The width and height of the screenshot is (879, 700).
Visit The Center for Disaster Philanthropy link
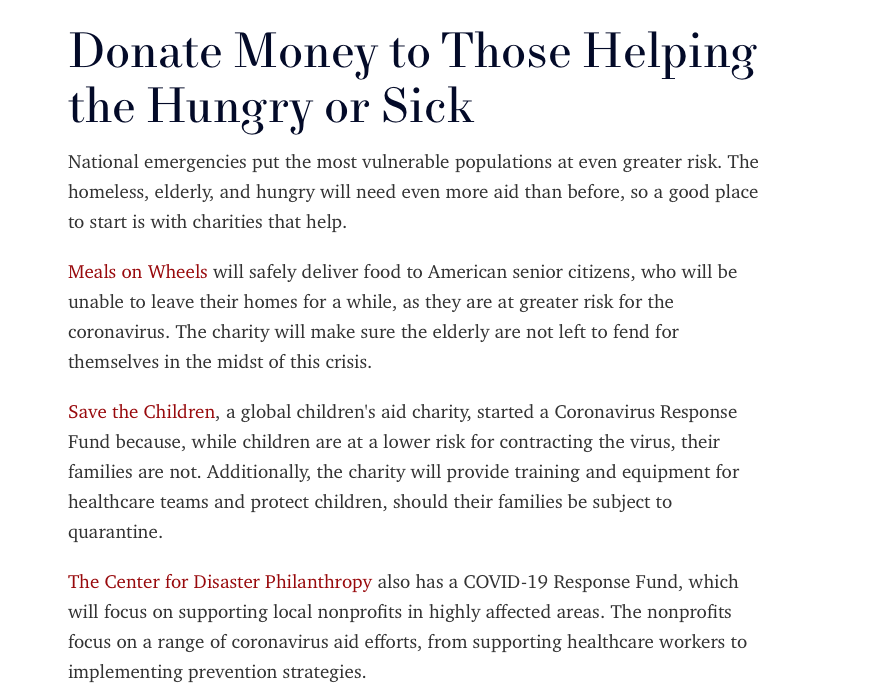tap(219, 582)
